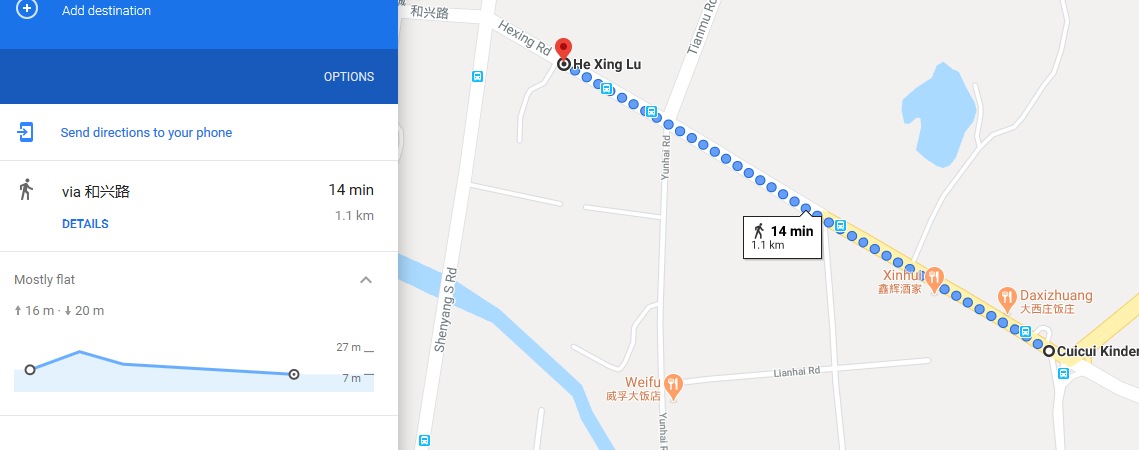Collapse the Mostly flat elevation section
The width and height of the screenshot is (1139, 450).
[366, 280]
